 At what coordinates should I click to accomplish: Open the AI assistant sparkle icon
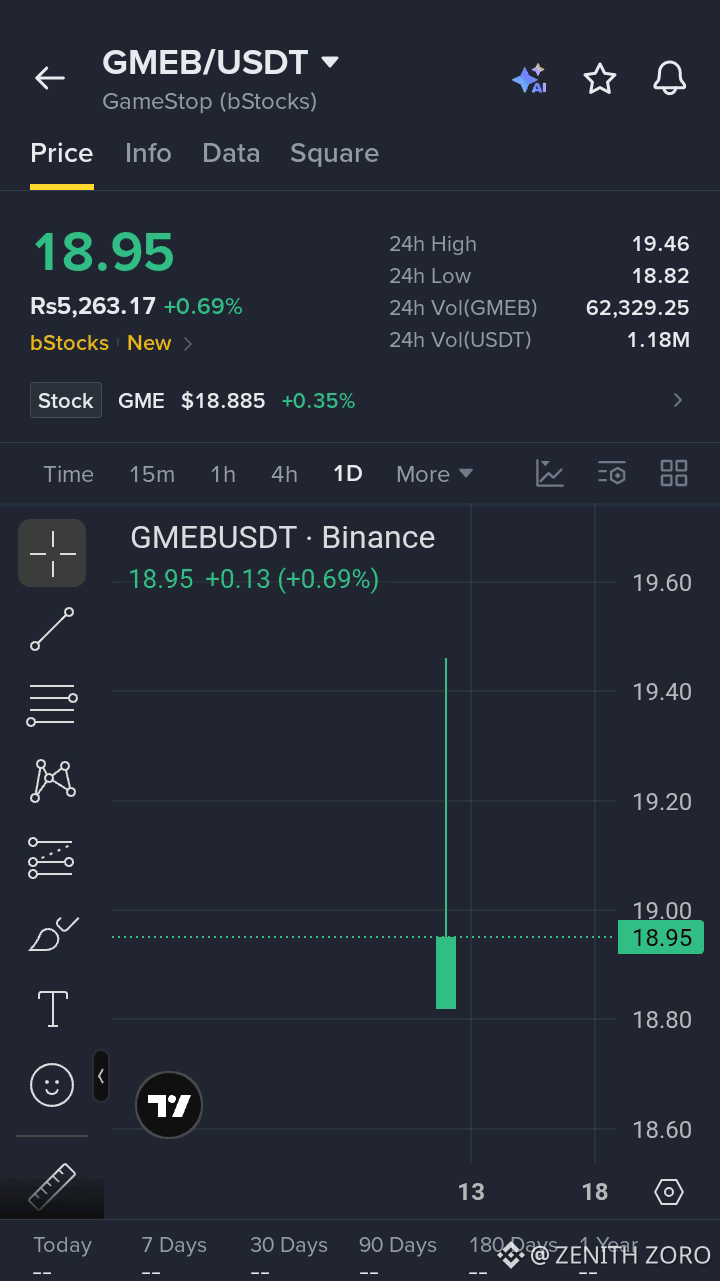(x=529, y=78)
